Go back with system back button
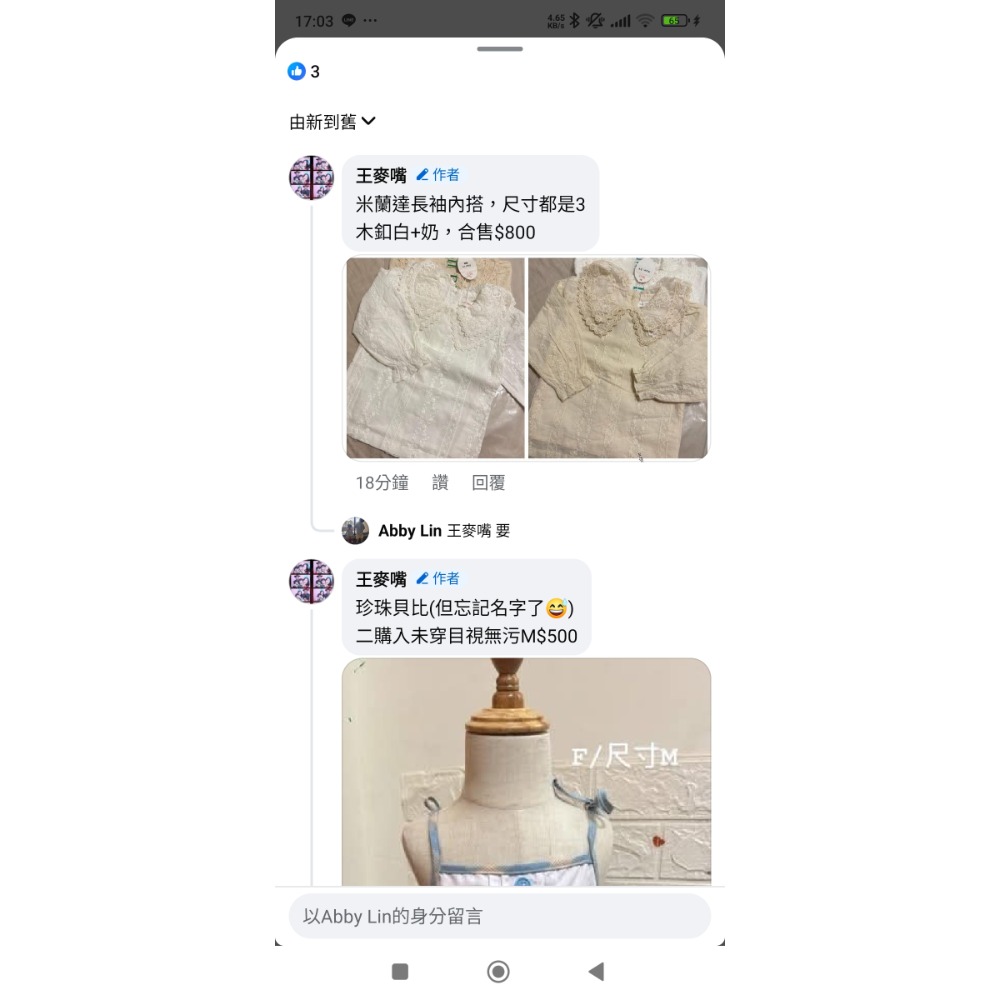The height and width of the screenshot is (1000, 1000). [596, 971]
